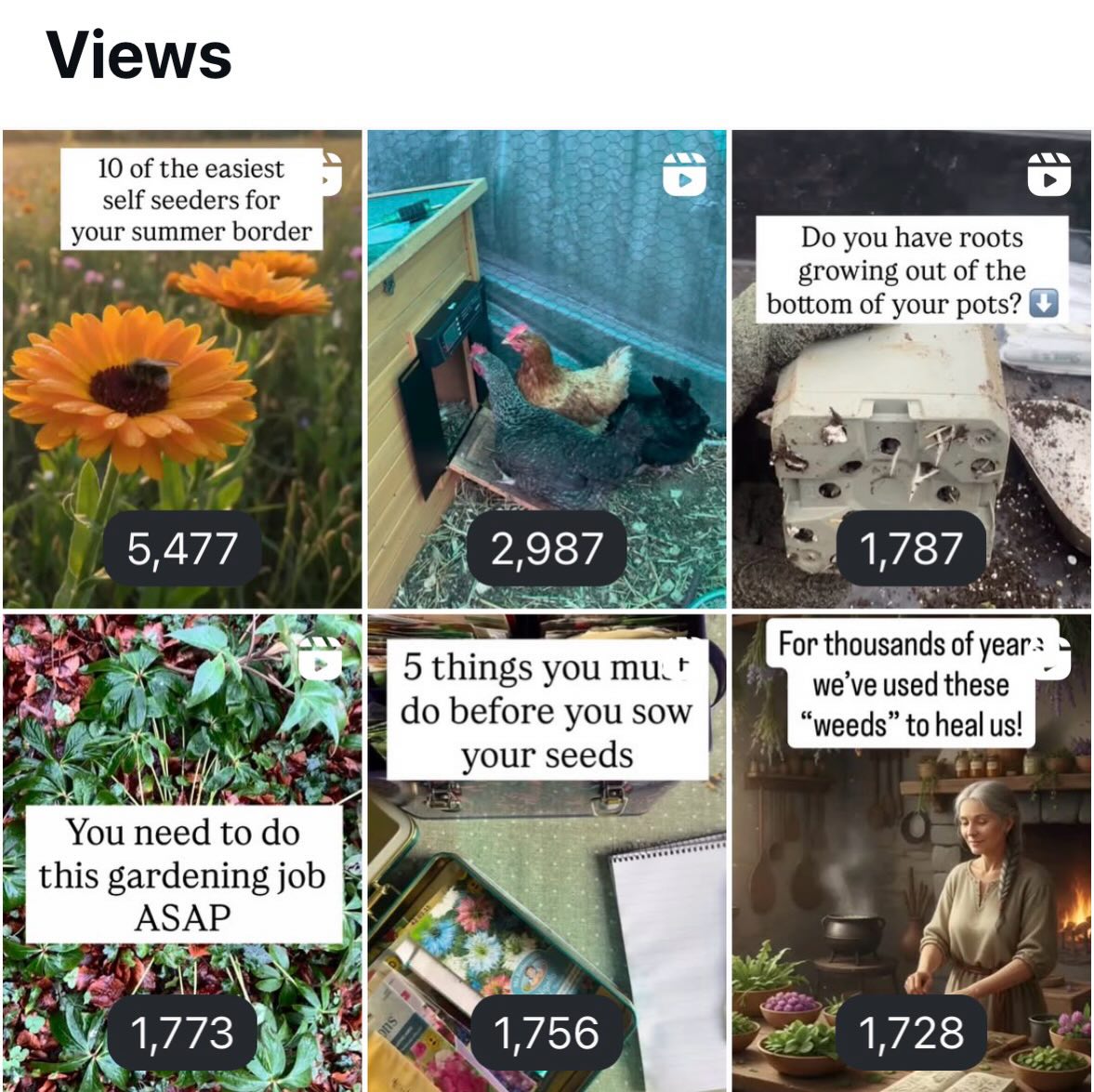Screen dimensions: 1094x1092
Task: Open the 'You need to do this gardening job' reel
Action: point(182,852)
